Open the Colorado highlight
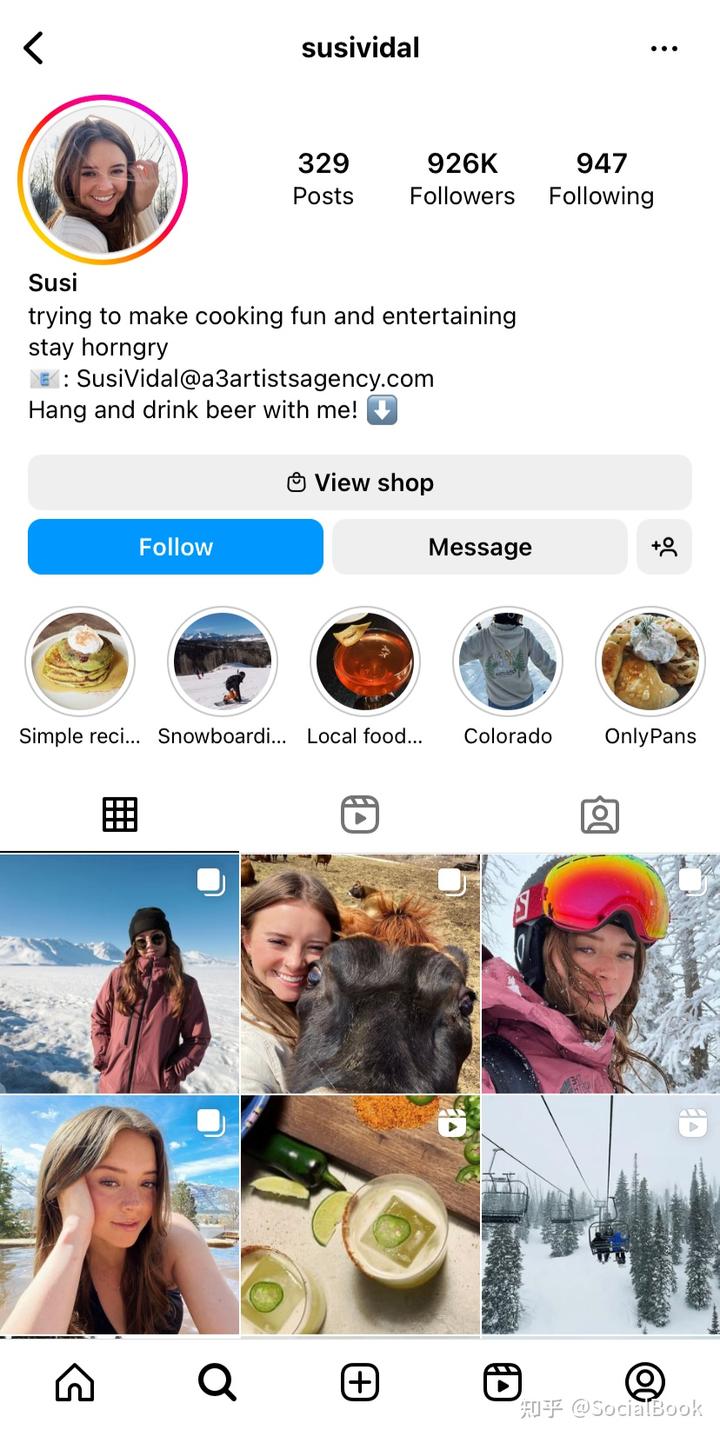 [x=508, y=661]
